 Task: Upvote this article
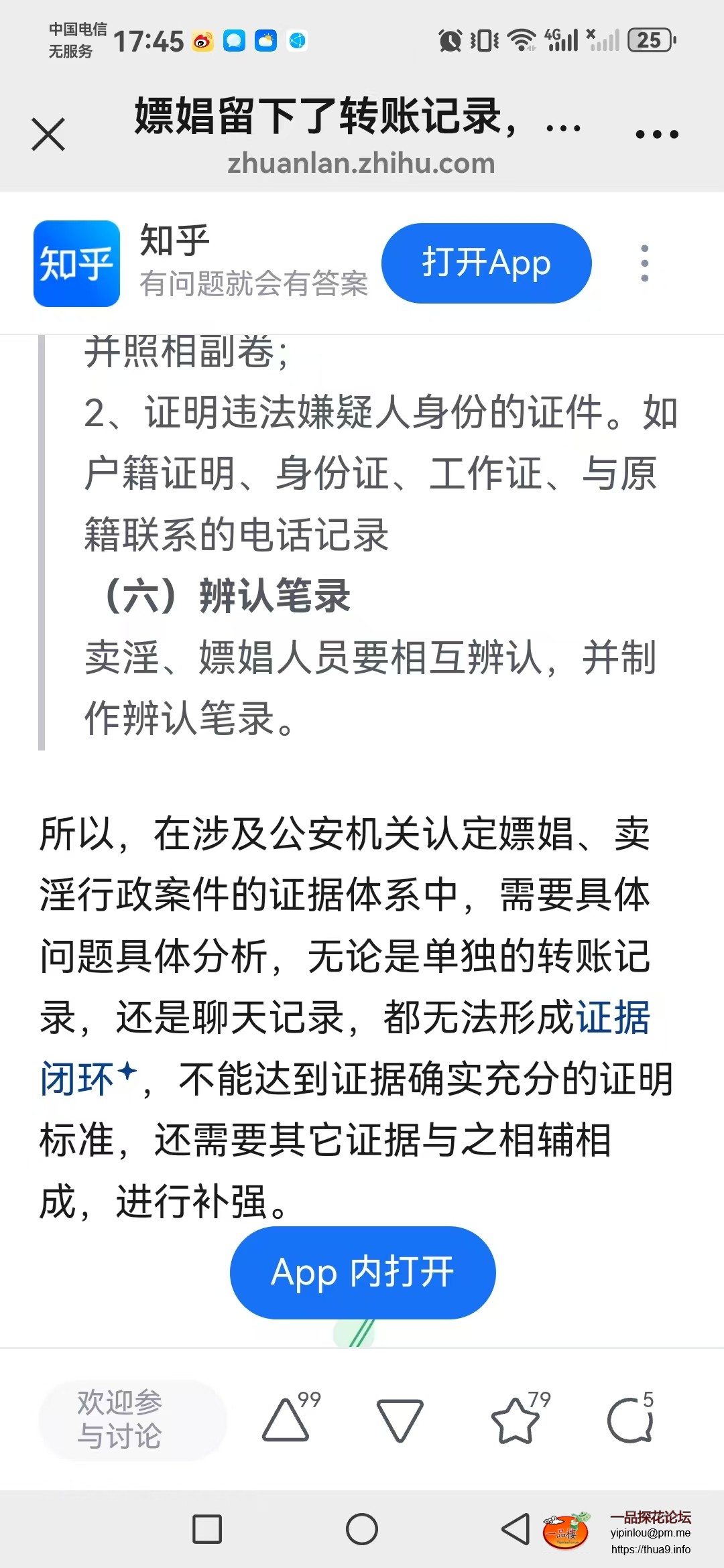[x=287, y=1419]
